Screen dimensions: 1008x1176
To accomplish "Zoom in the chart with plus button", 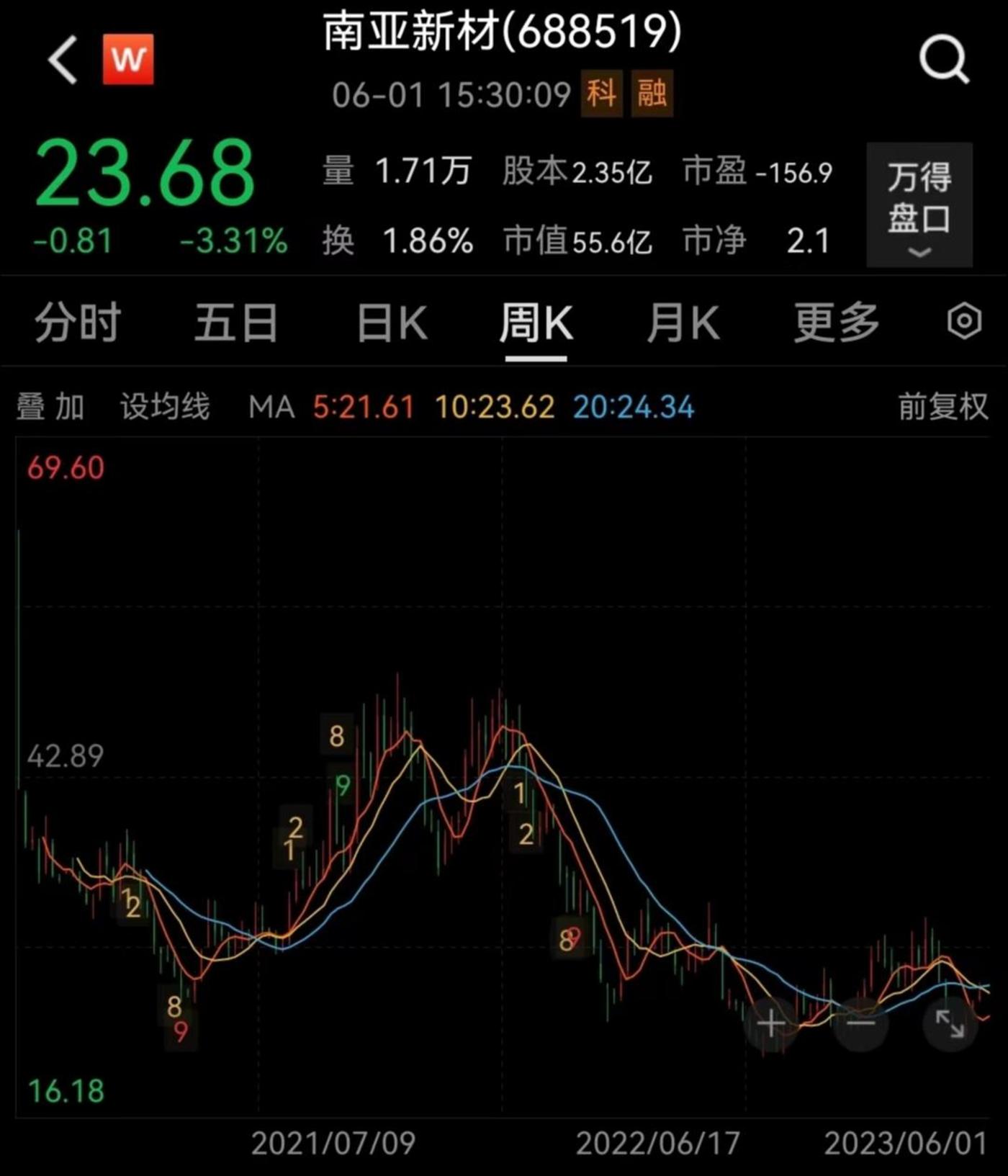I will coord(771,1023).
